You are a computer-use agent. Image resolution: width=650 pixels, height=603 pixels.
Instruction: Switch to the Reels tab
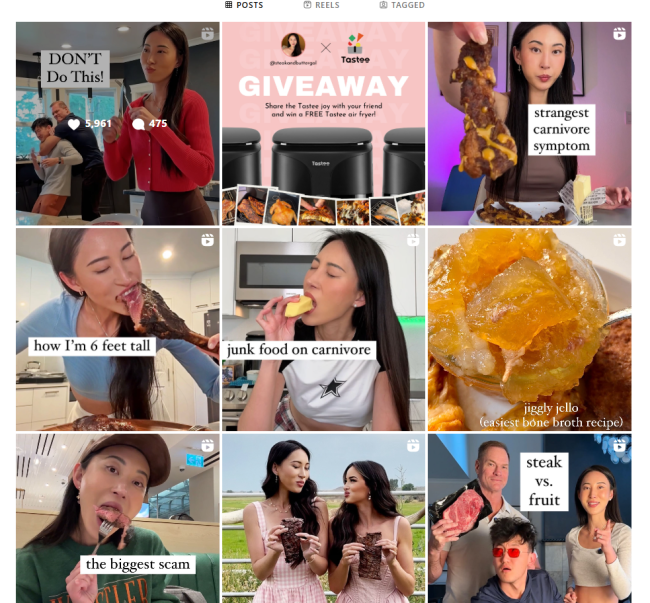point(321,5)
